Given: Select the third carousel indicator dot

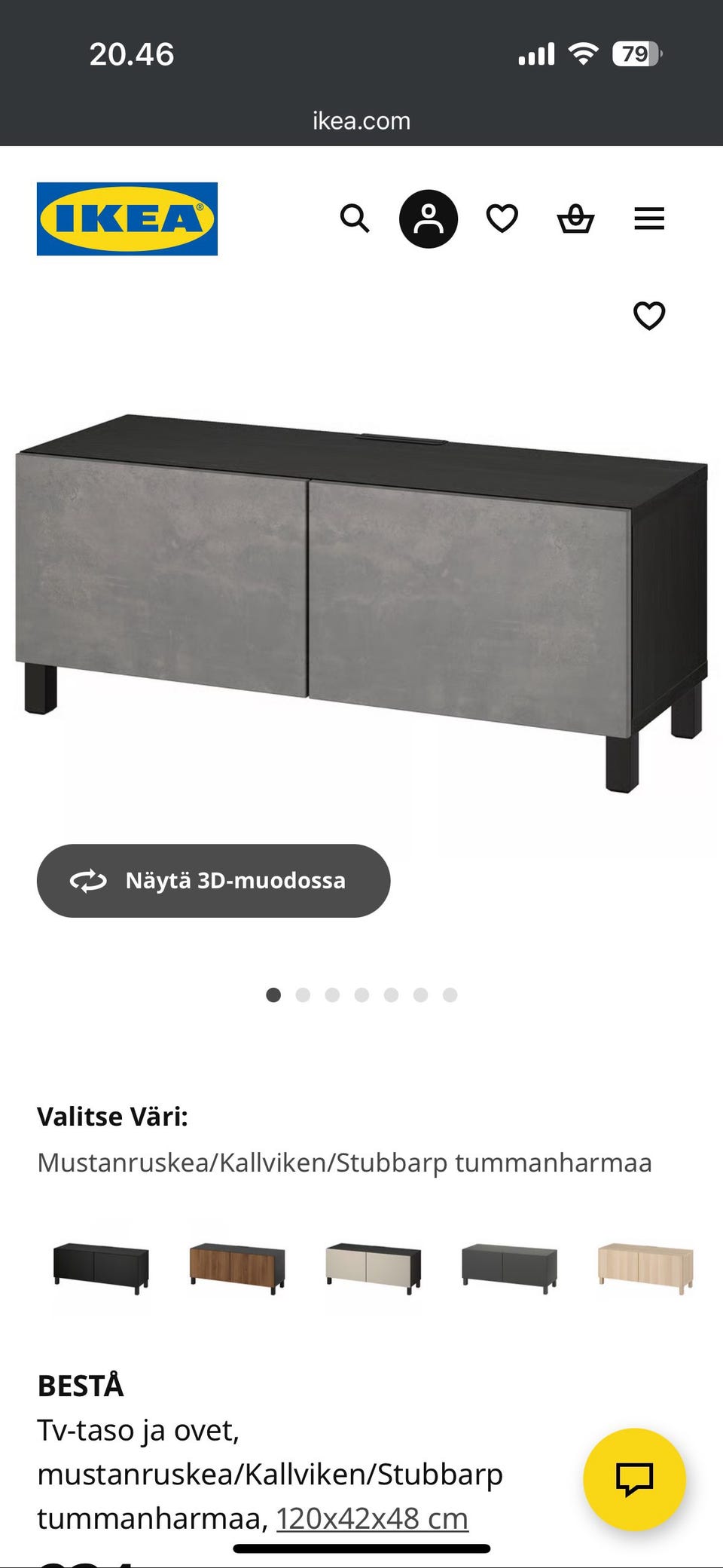Looking at the screenshot, I should (x=332, y=995).
